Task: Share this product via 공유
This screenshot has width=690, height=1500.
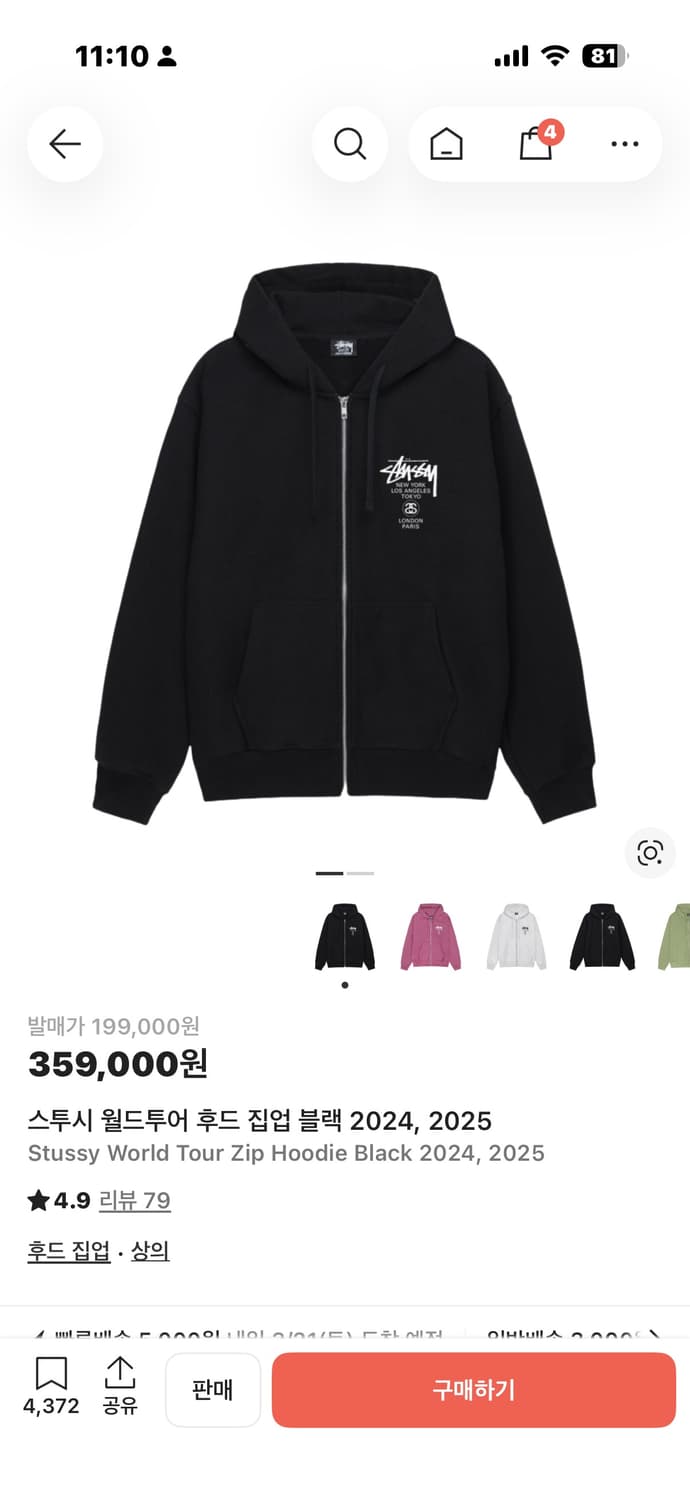Action: pos(120,1385)
